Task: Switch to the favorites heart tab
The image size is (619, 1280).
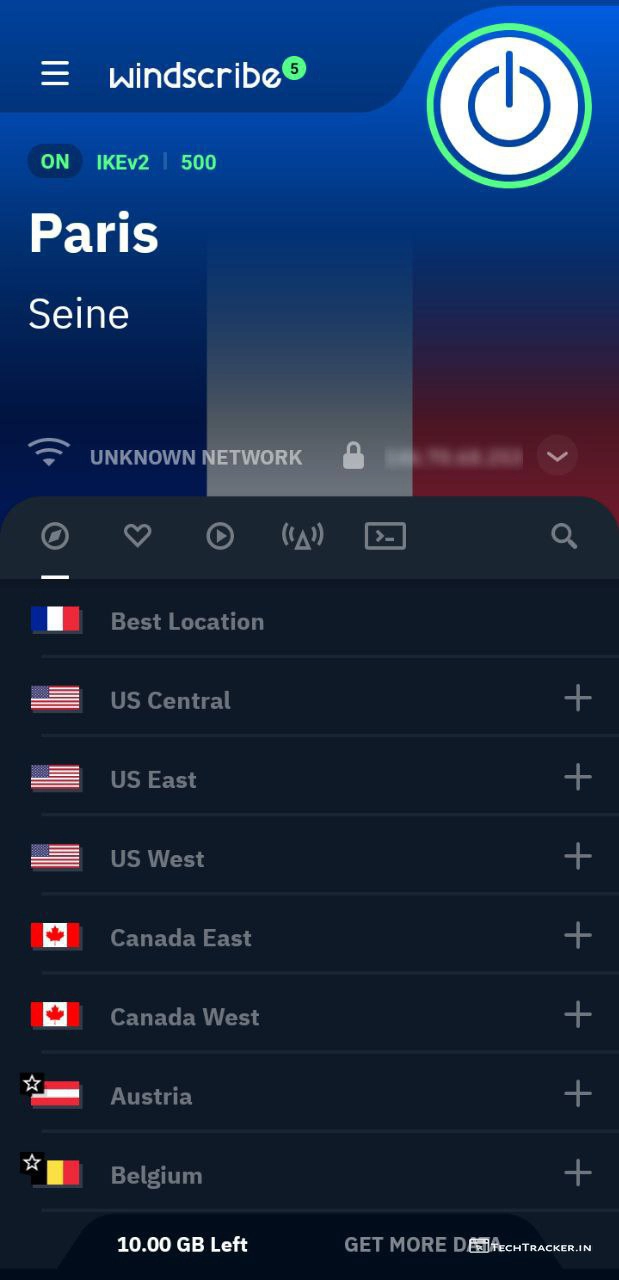Action: 137,536
